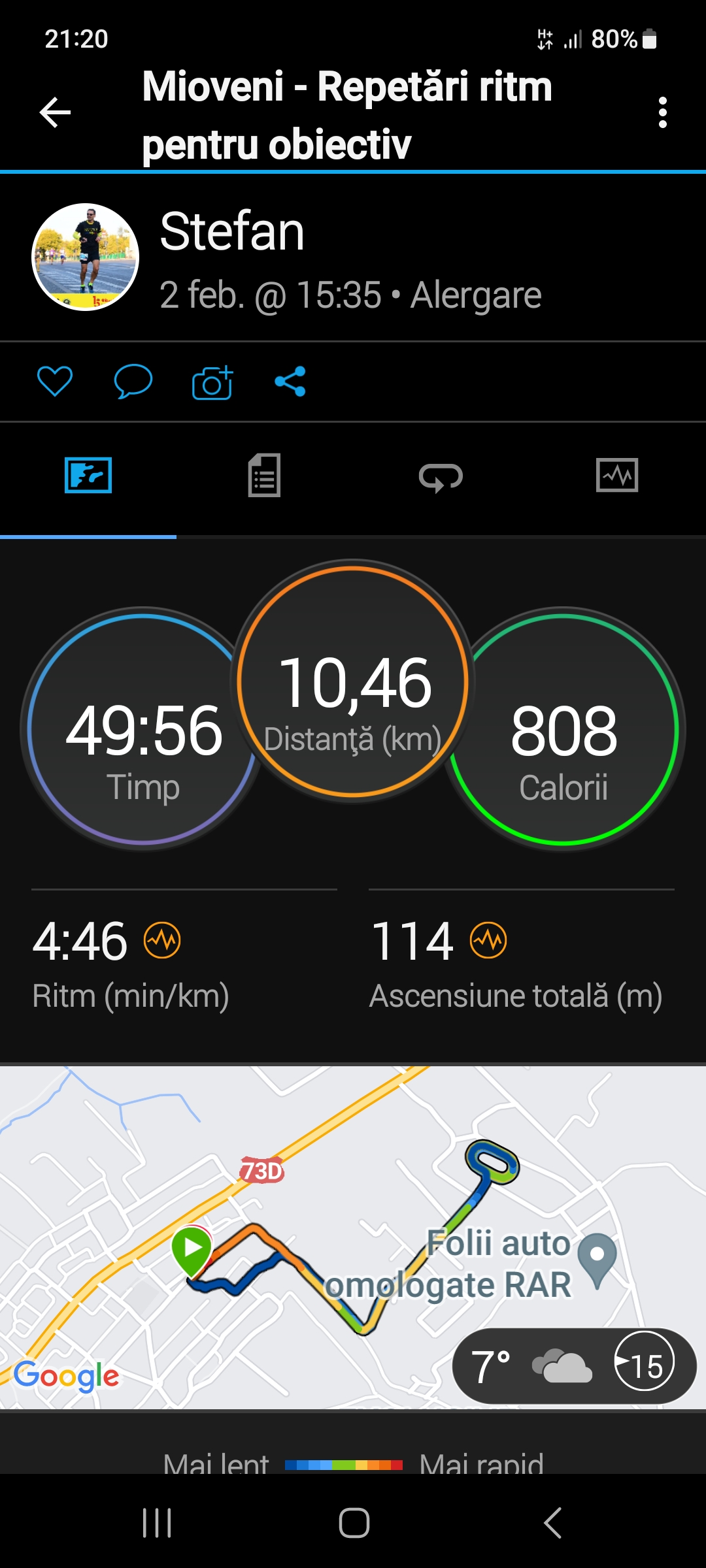Switch to the stats details tab

point(264,476)
